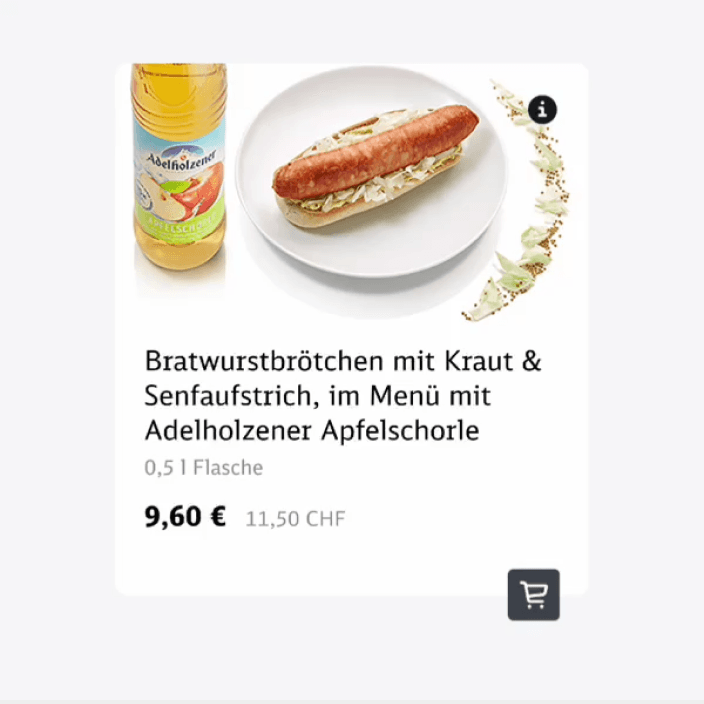704x704 pixels.
Task: Open the info icon on the product image
Action: pos(542,109)
